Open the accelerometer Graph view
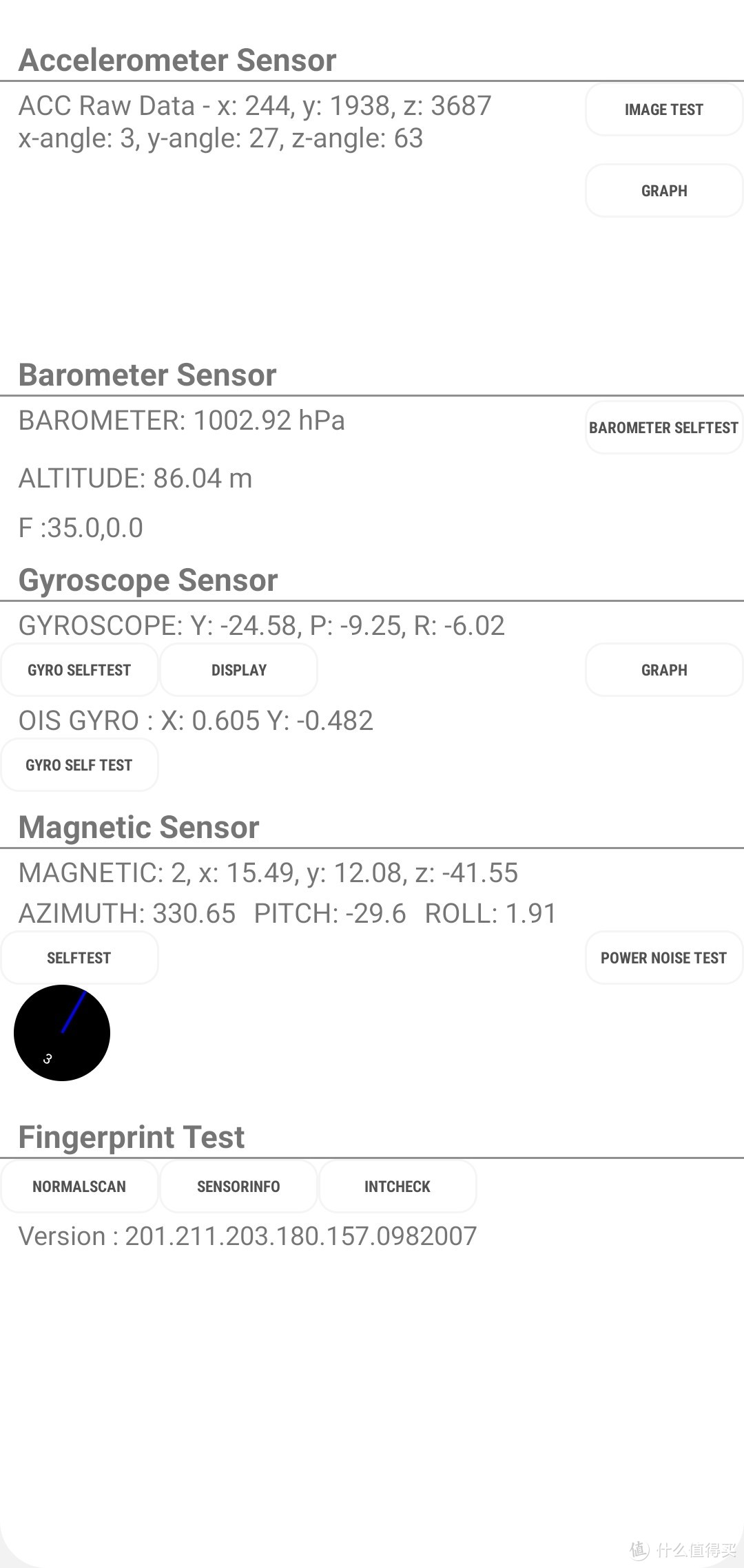The image size is (744, 1568). tap(663, 190)
